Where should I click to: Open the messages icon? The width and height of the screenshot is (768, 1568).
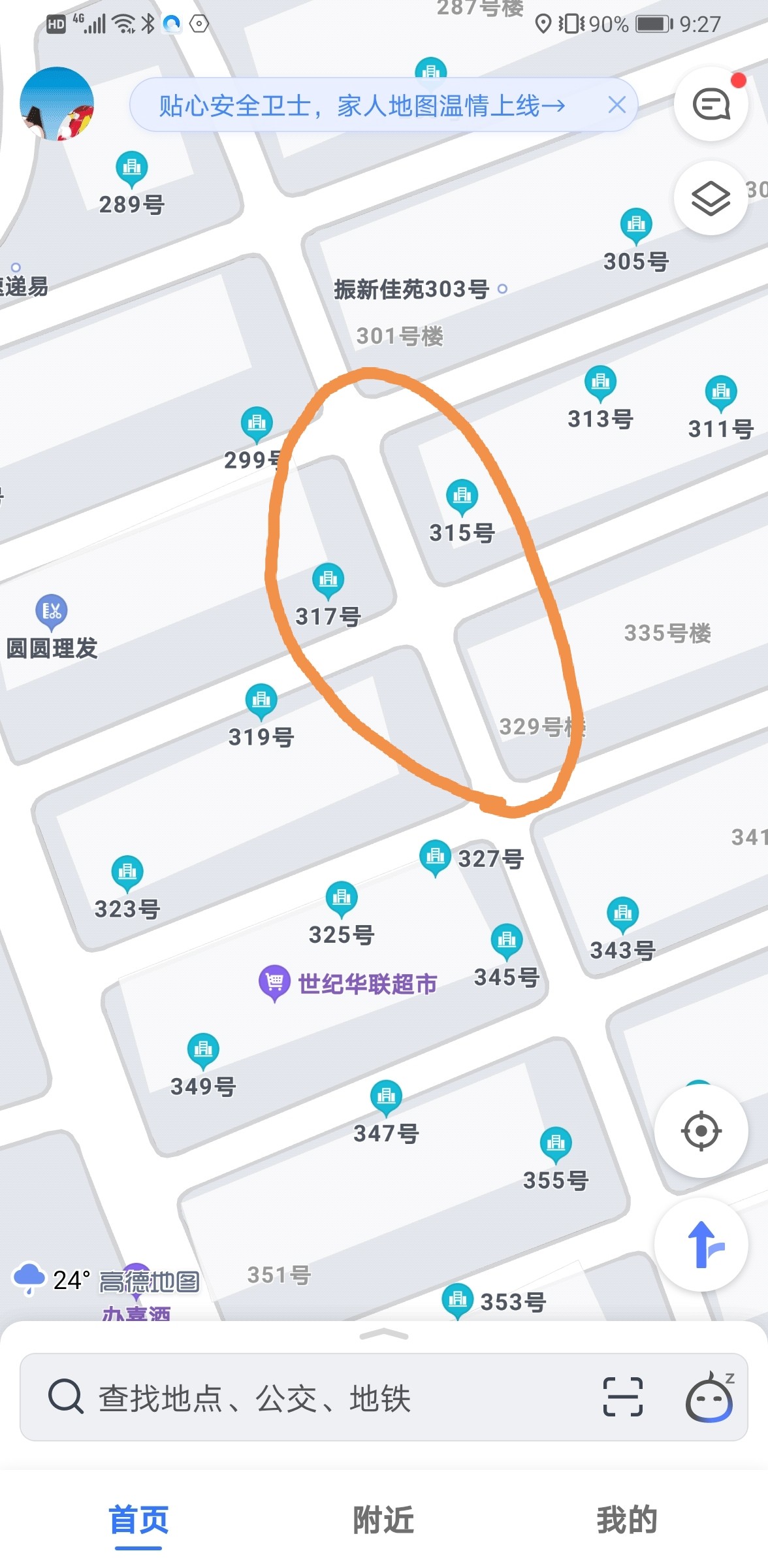[711, 105]
